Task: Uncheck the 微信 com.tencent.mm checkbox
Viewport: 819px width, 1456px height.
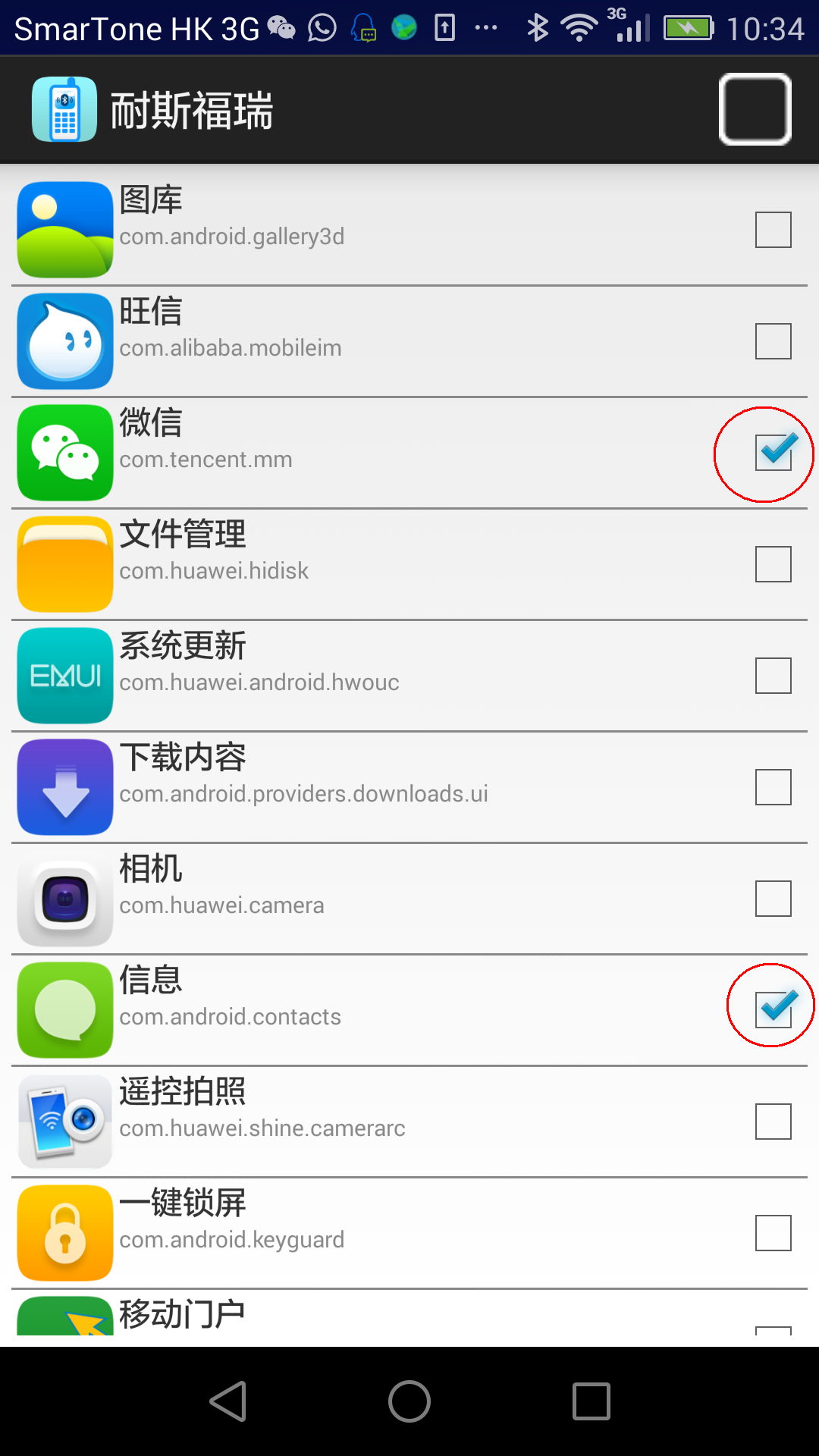Action: tap(773, 453)
